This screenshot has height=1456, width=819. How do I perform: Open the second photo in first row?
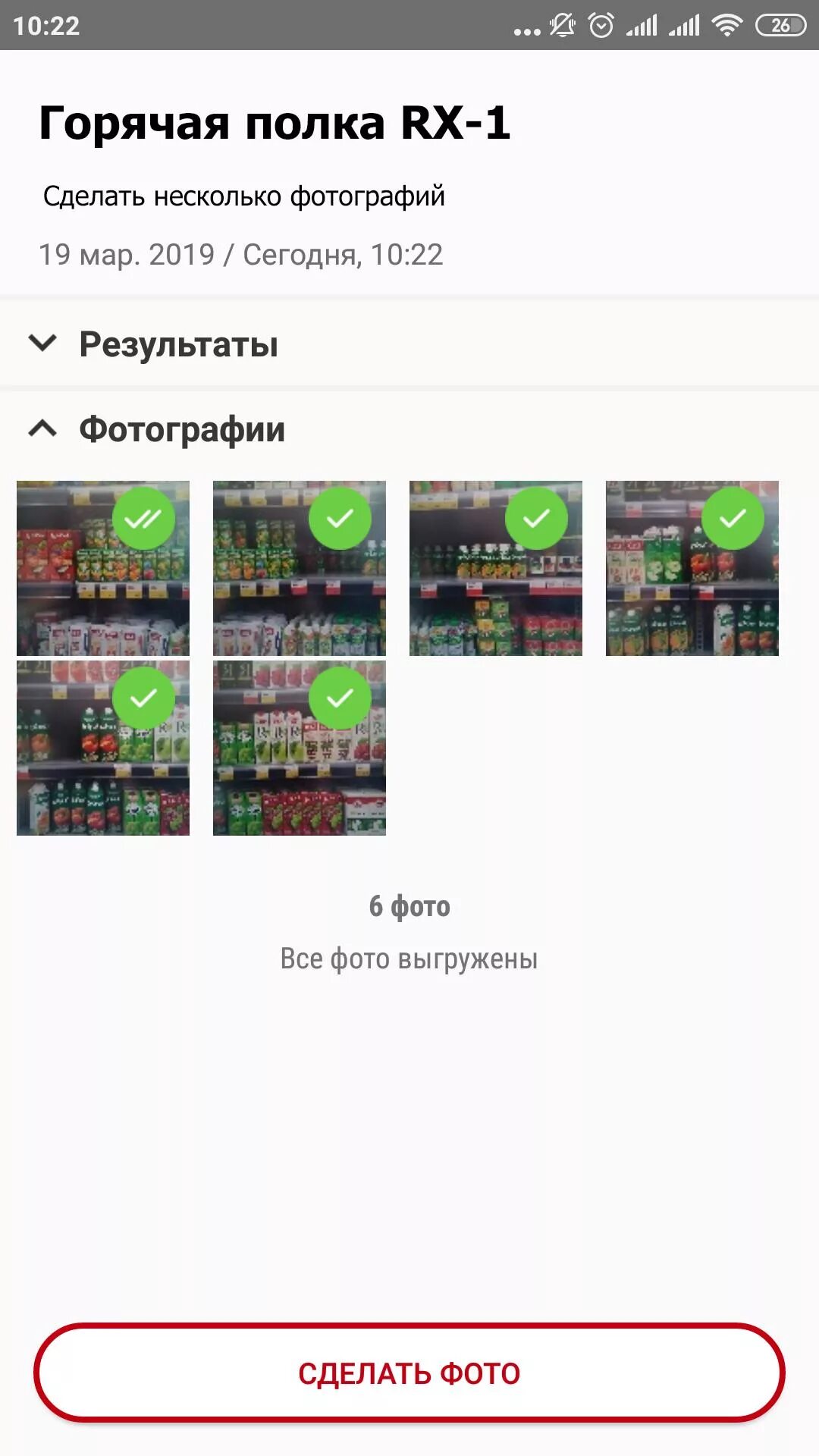(300, 568)
